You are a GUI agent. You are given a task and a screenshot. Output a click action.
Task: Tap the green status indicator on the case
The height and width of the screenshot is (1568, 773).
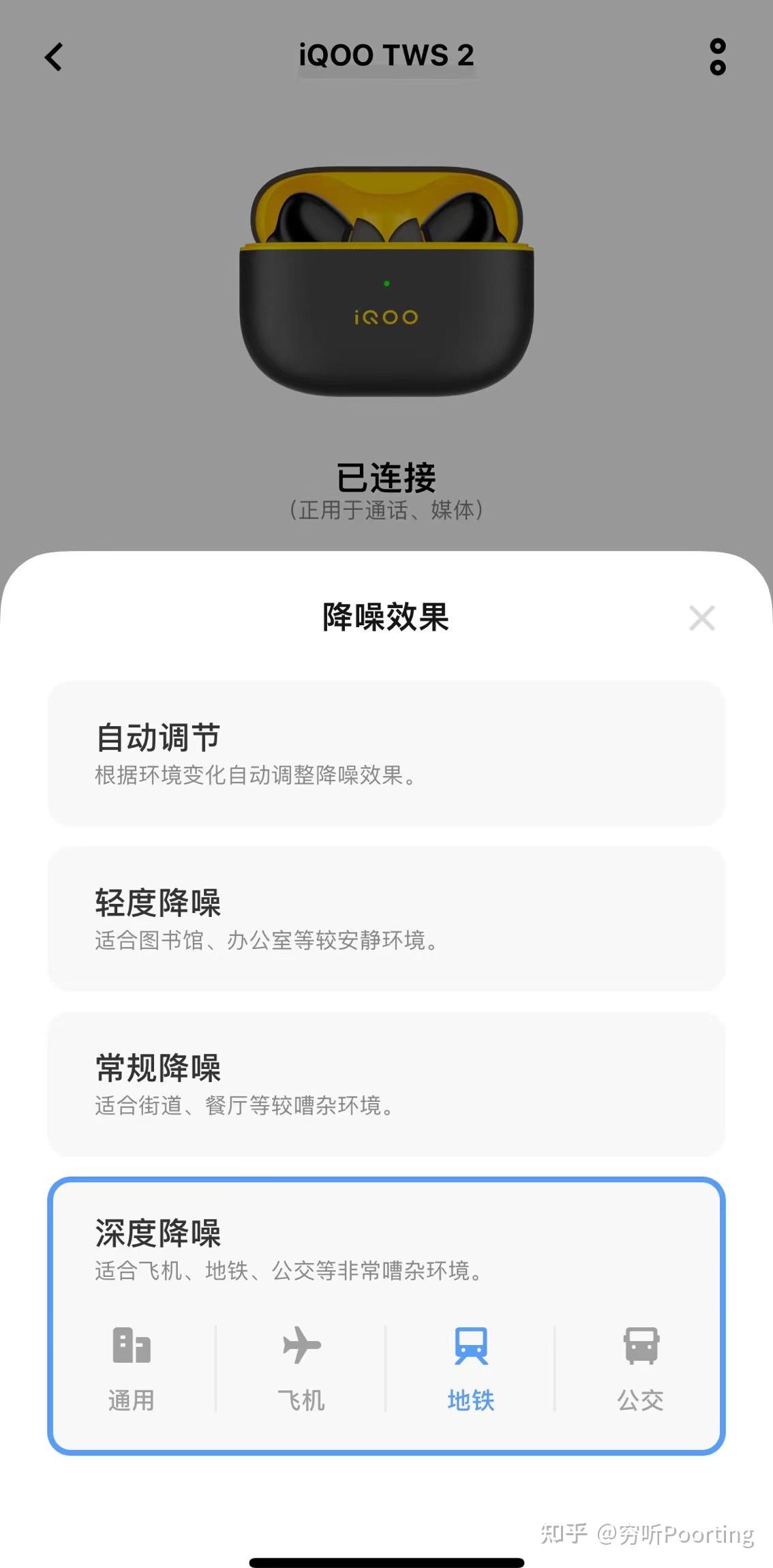(386, 282)
